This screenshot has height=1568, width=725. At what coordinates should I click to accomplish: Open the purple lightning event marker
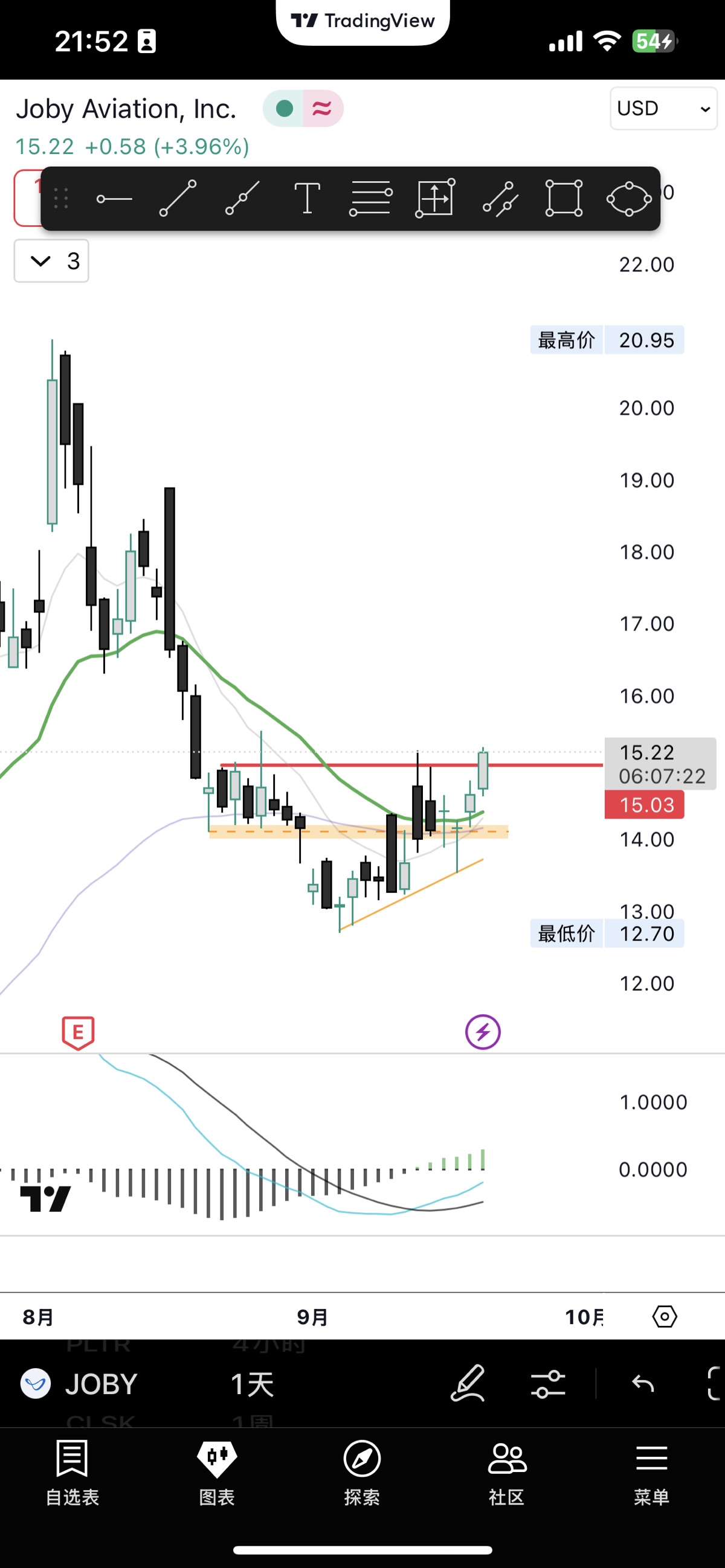tap(483, 1032)
